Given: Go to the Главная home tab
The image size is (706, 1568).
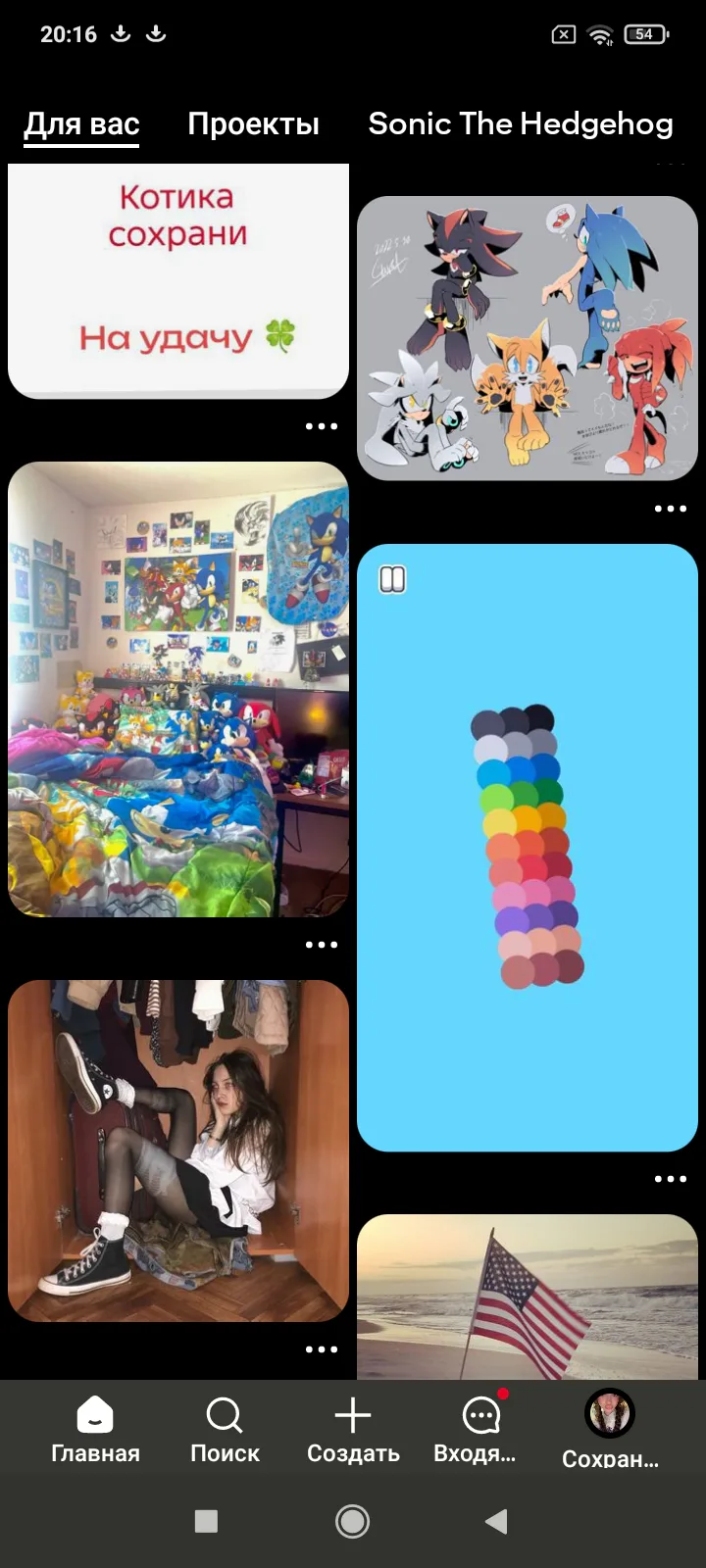Looking at the screenshot, I should click(95, 1430).
